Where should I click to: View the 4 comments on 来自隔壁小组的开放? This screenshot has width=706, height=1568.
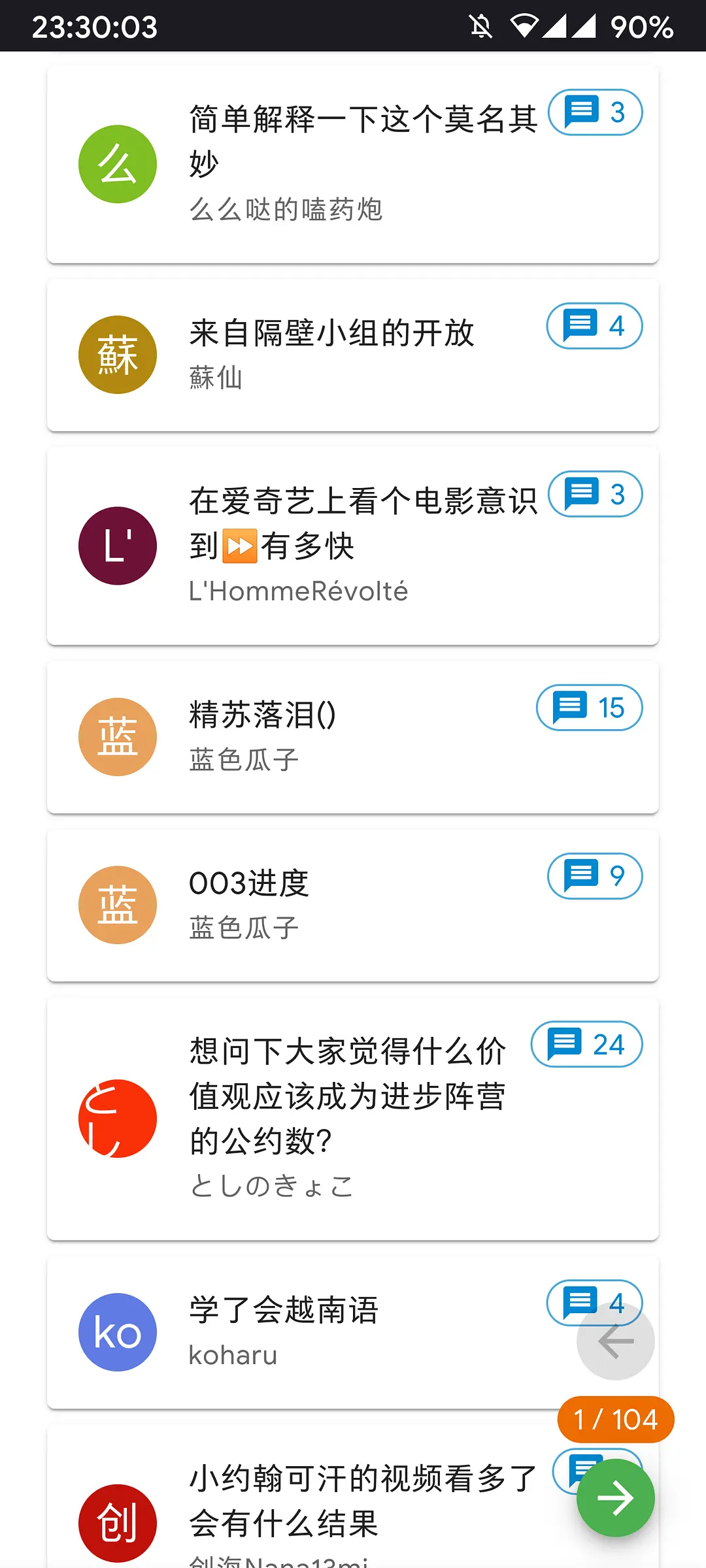click(594, 326)
